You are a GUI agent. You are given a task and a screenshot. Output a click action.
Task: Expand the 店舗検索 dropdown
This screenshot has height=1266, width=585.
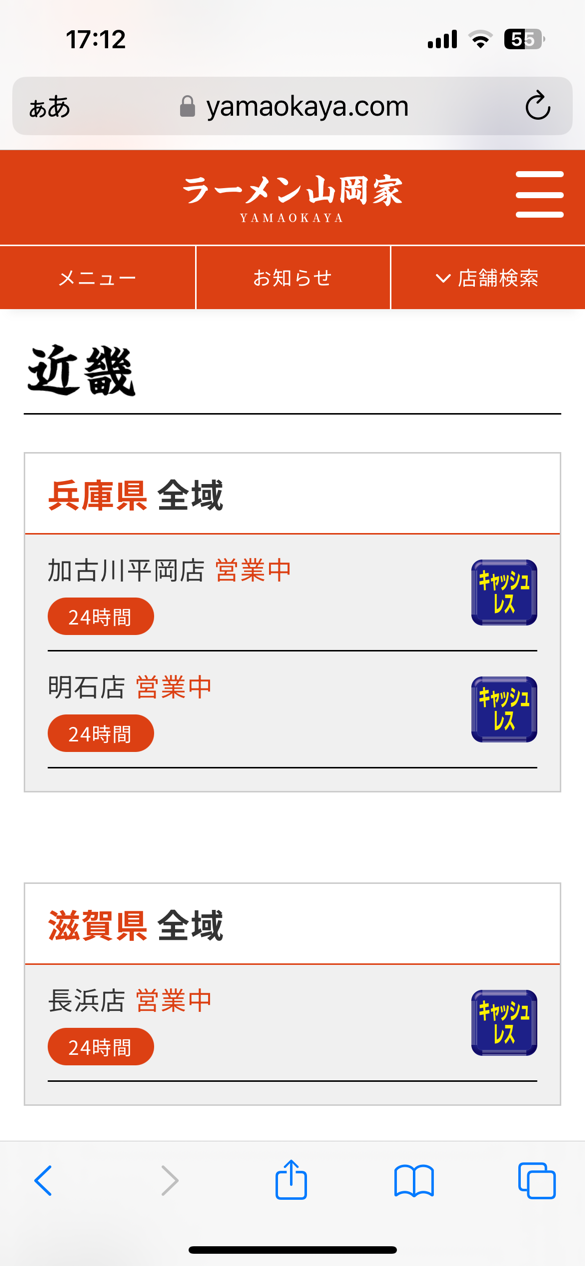(x=488, y=278)
